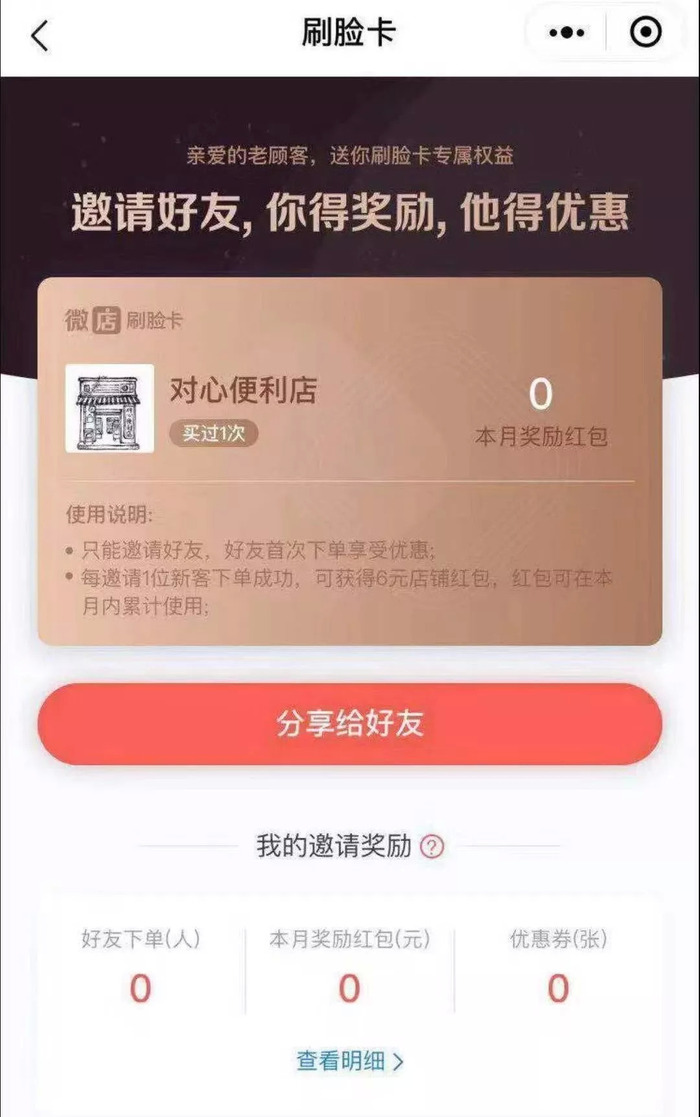Open the 查看明细 link

pyautogui.click(x=350, y=1061)
